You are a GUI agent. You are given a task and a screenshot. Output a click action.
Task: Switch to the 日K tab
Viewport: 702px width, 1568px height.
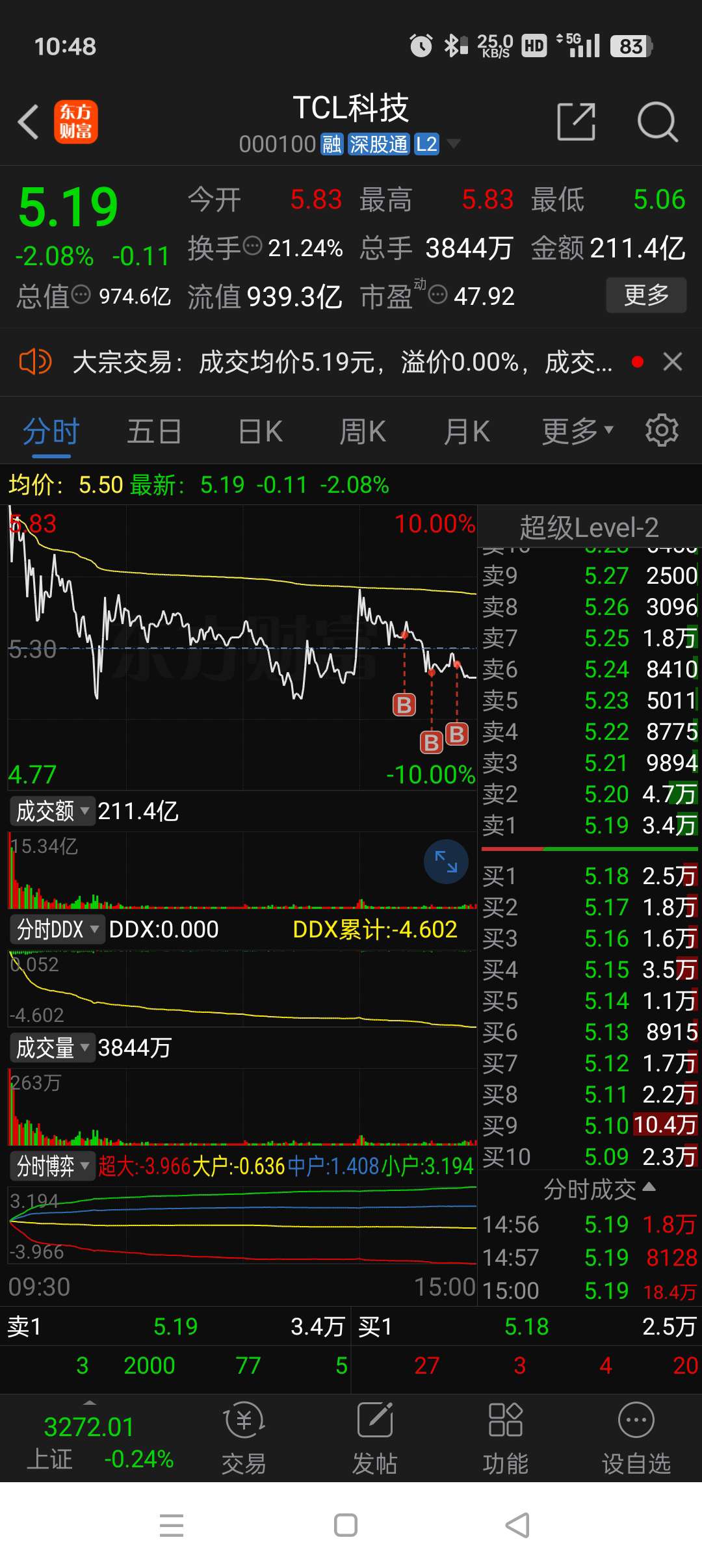coord(259,430)
